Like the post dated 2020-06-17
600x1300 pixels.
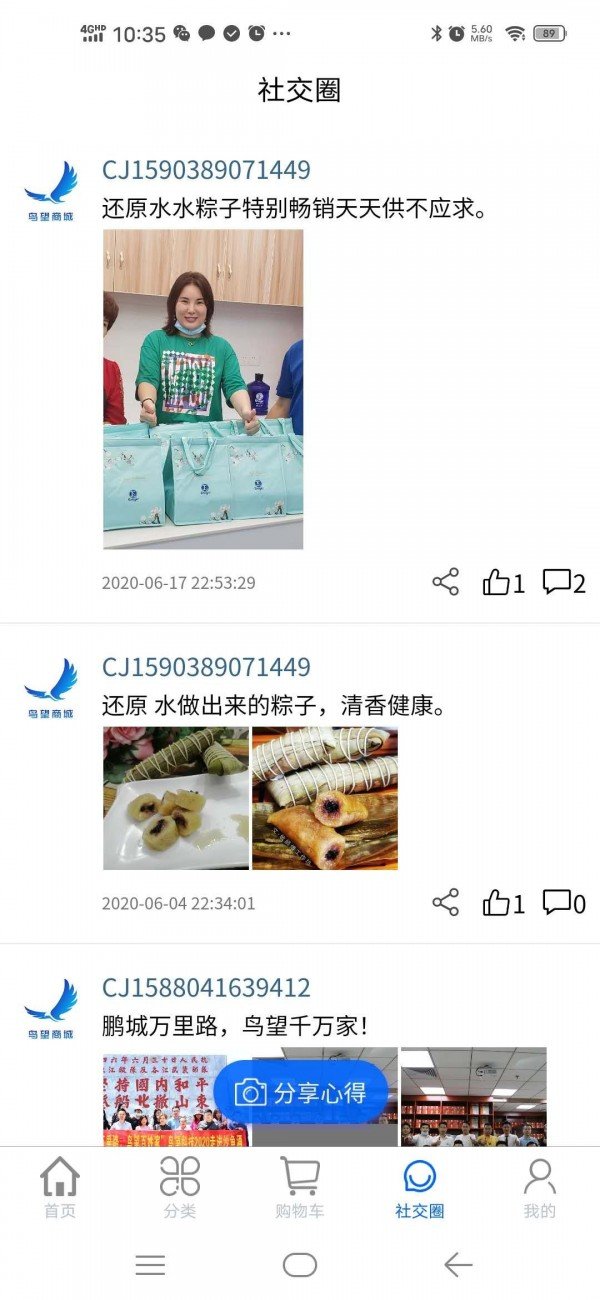click(503, 582)
